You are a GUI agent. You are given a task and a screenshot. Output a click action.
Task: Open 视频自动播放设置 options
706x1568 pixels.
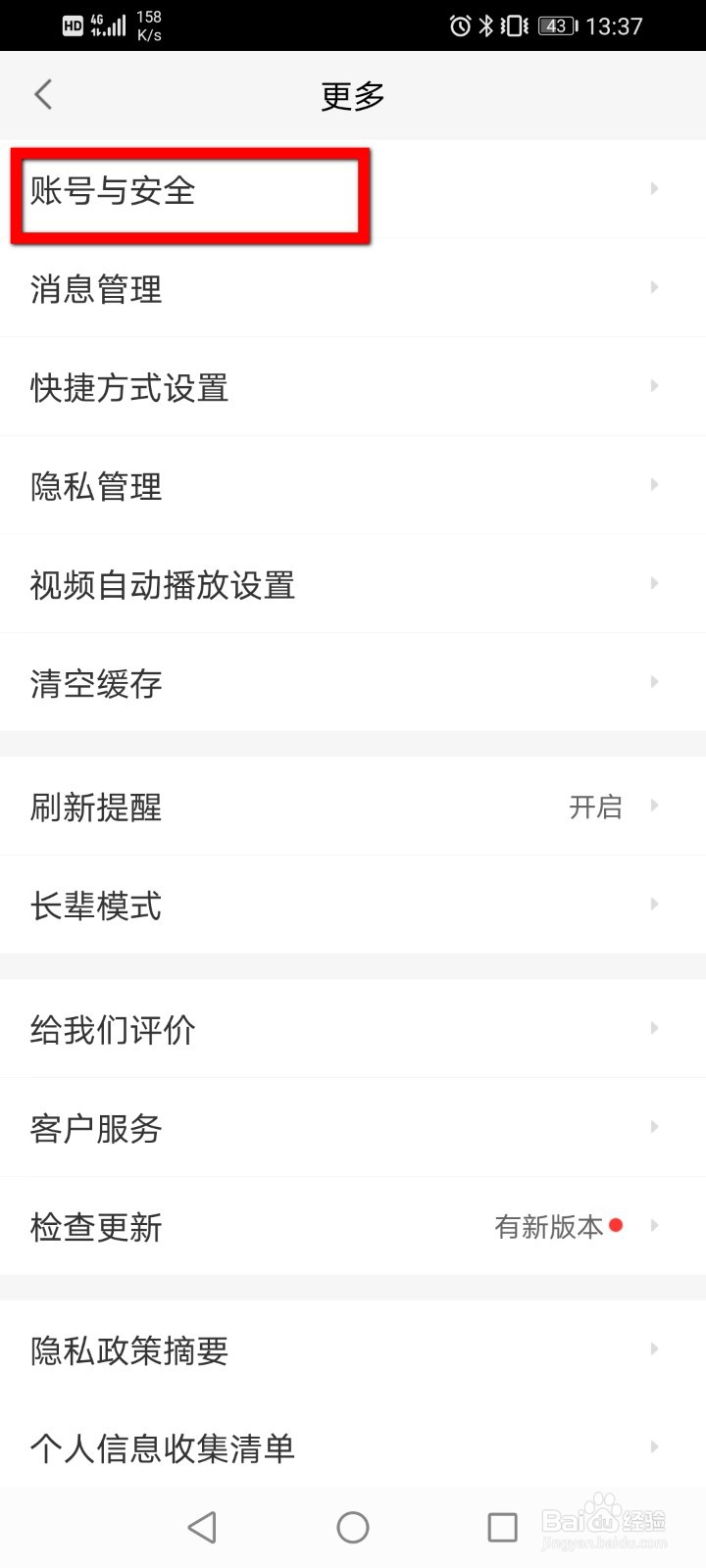tap(162, 584)
